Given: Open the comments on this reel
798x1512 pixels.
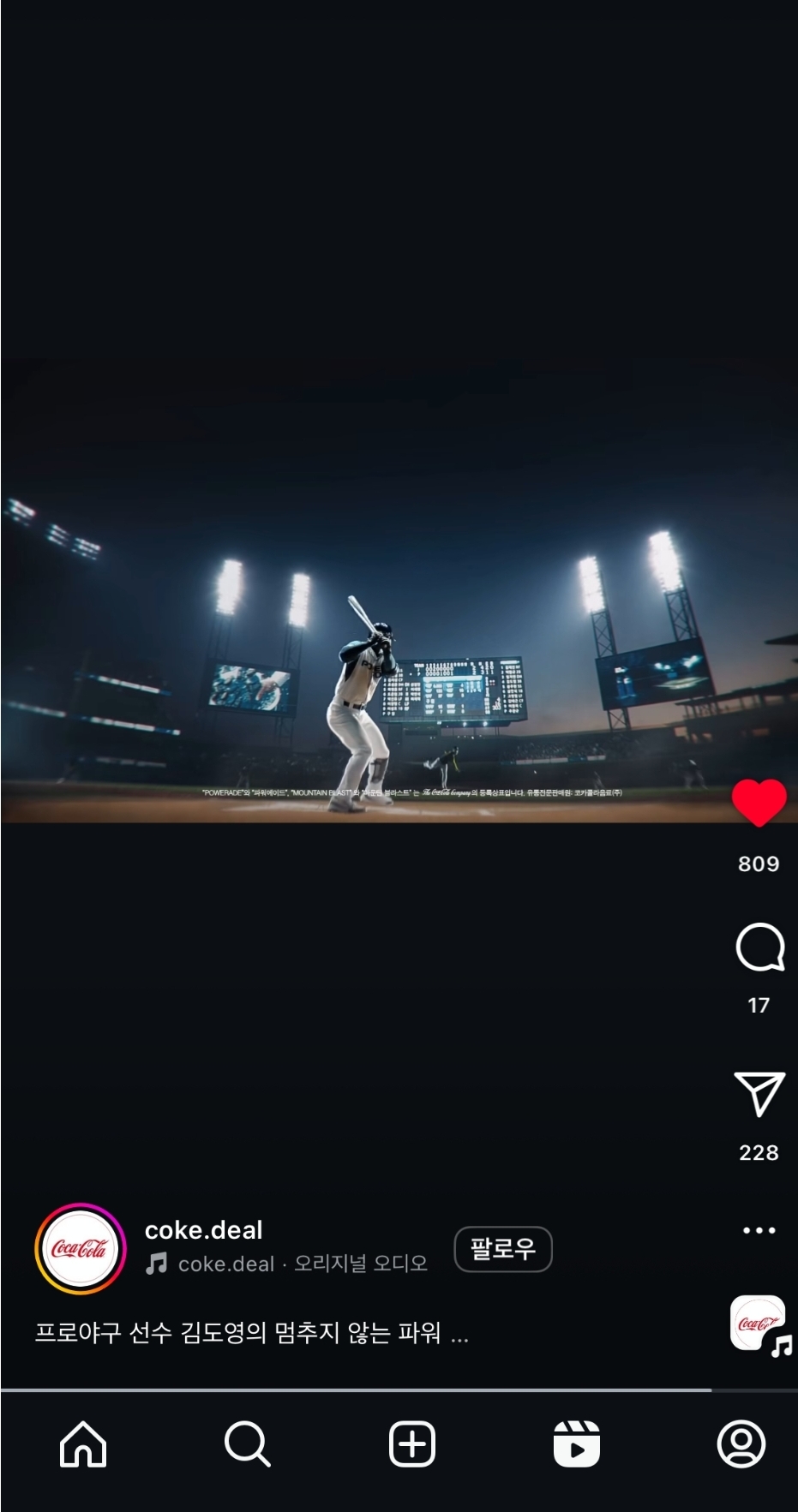Looking at the screenshot, I should 759,947.
